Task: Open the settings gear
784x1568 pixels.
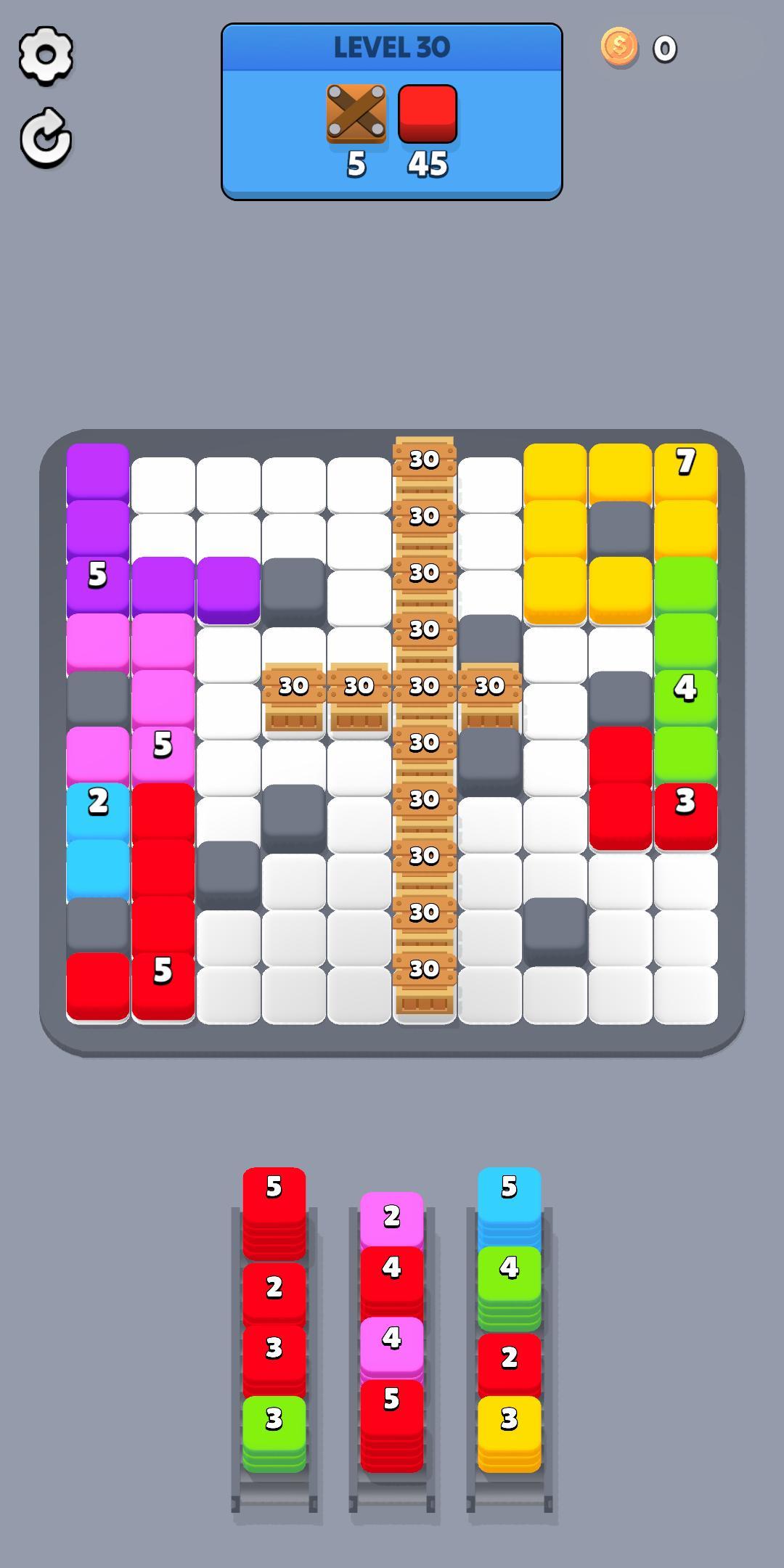Action: pyautogui.click(x=46, y=55)
